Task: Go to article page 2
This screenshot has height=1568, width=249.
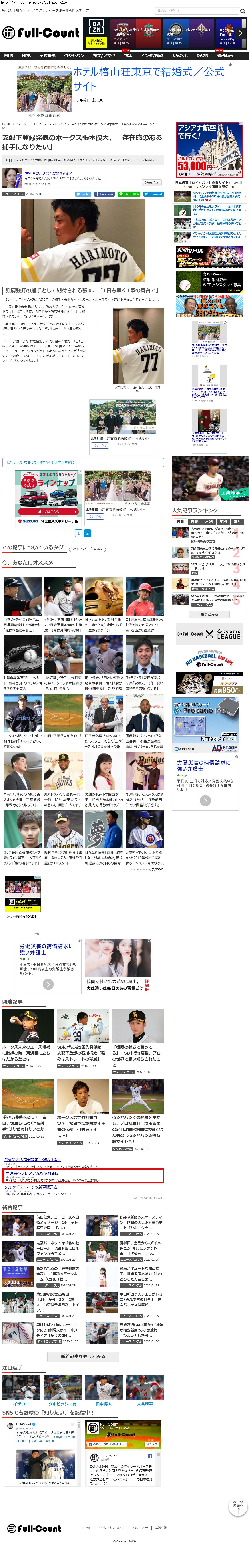Action: pos(87,533)
